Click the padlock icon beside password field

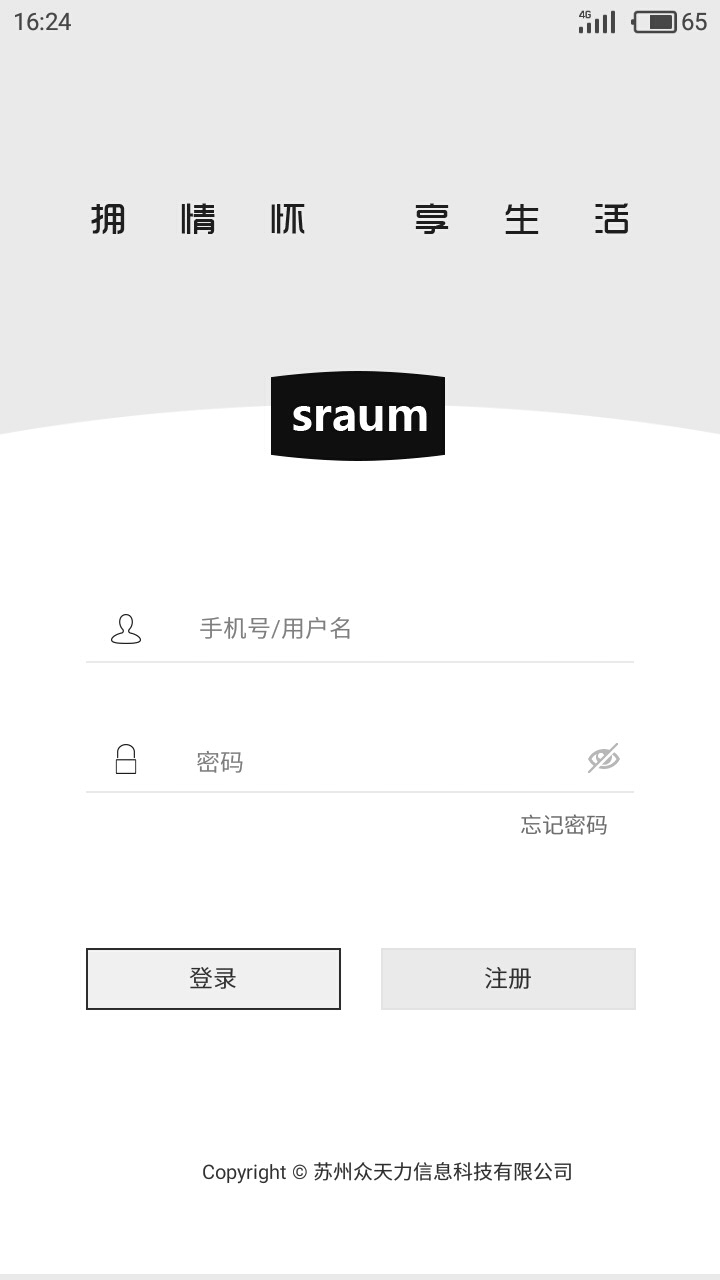[127, 761]
